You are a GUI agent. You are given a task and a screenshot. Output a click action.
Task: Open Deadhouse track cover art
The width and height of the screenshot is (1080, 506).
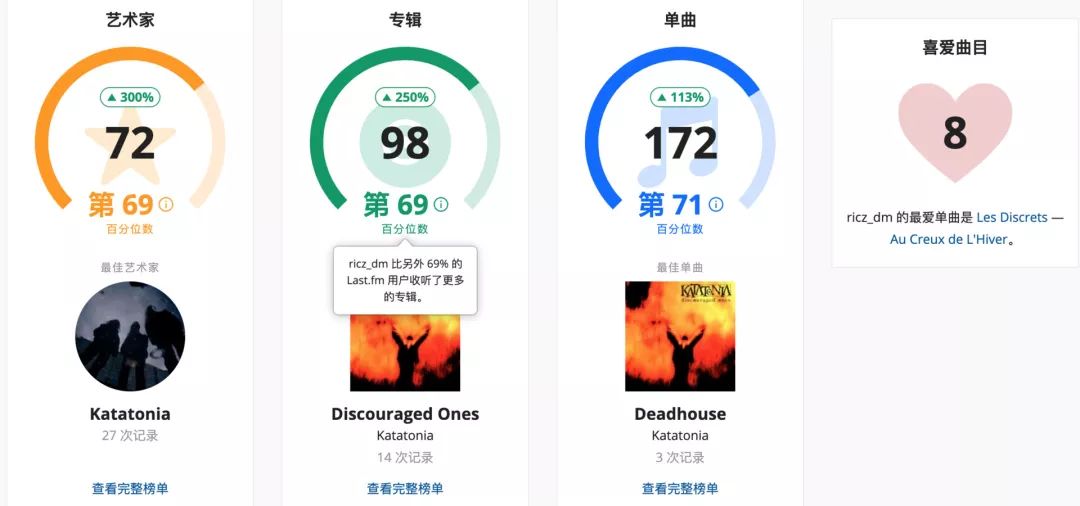pyautogui.click(x=680, y=336)
